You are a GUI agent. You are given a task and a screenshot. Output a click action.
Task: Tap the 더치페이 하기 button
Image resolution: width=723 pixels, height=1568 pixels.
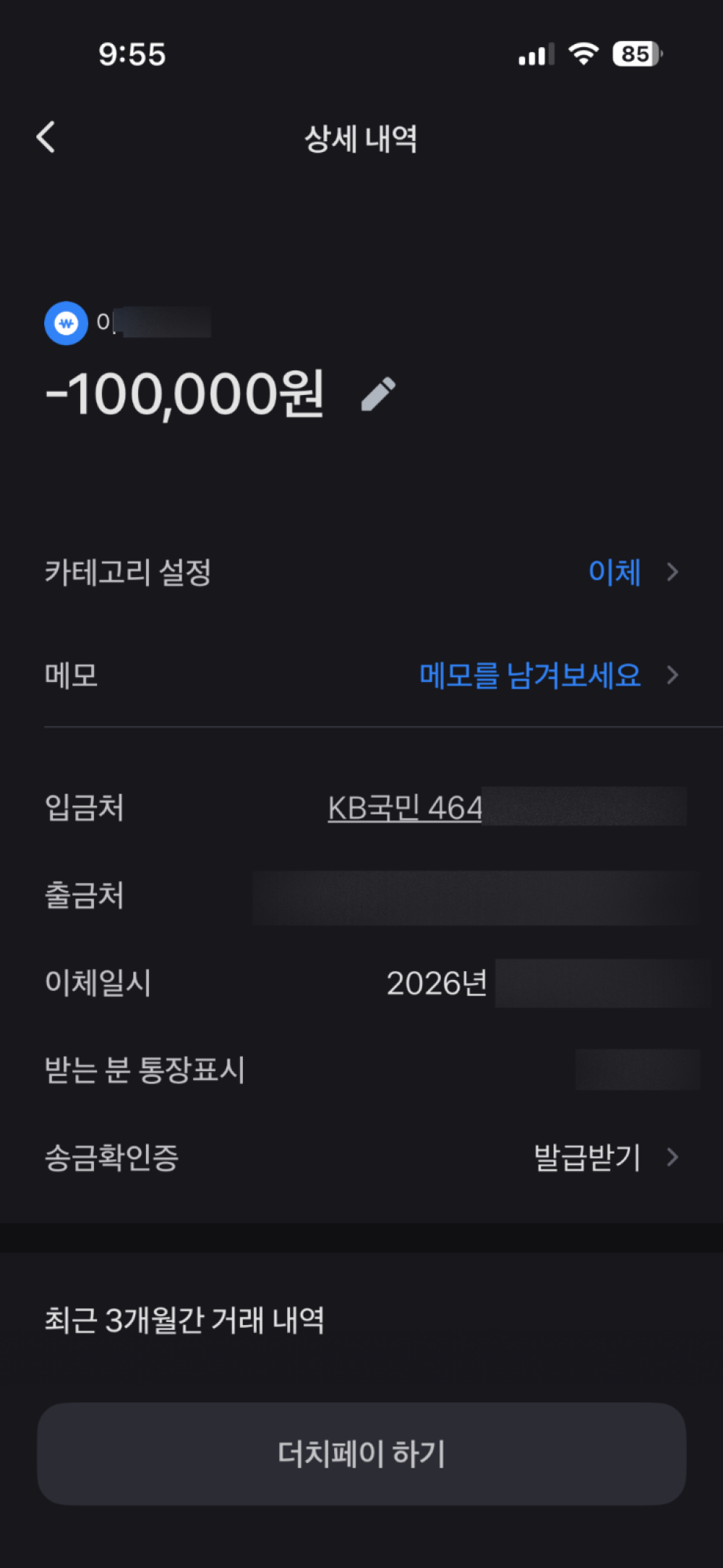[x=361, y=1454]
